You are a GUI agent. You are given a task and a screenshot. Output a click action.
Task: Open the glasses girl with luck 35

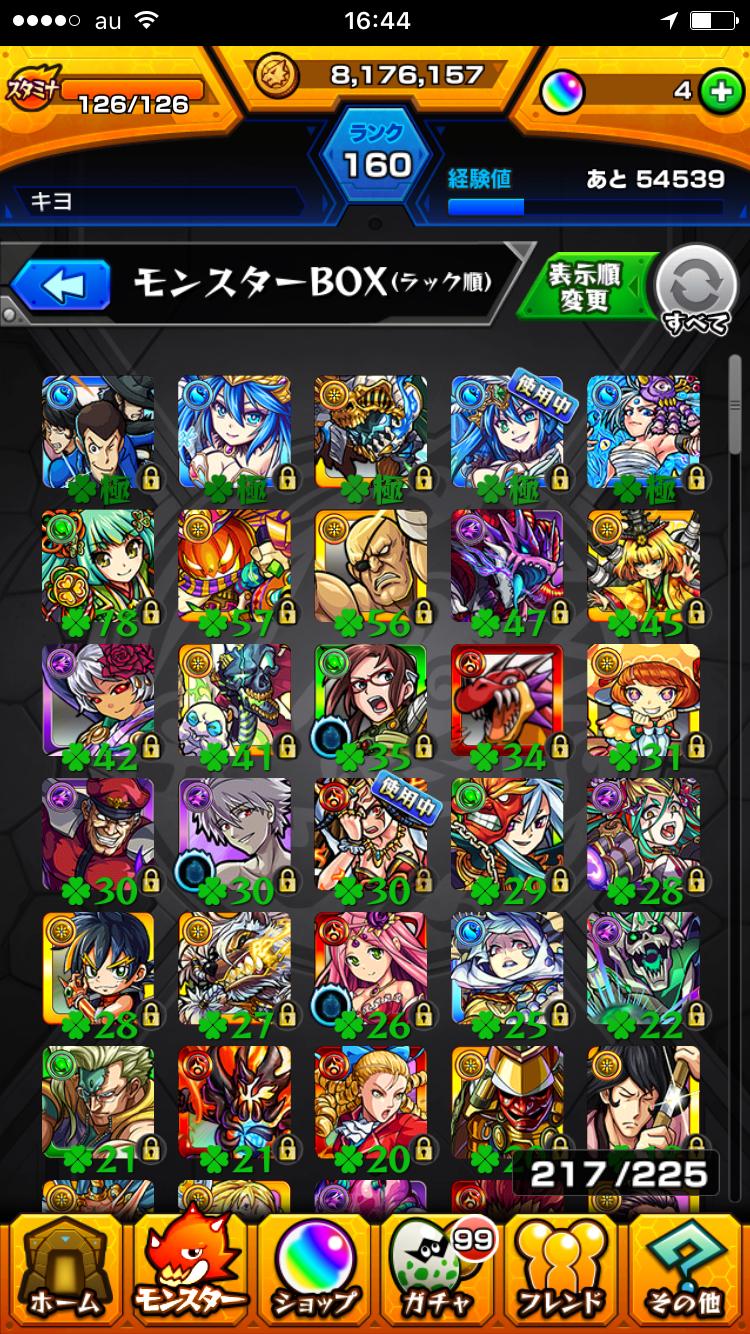tap(370, 702)
